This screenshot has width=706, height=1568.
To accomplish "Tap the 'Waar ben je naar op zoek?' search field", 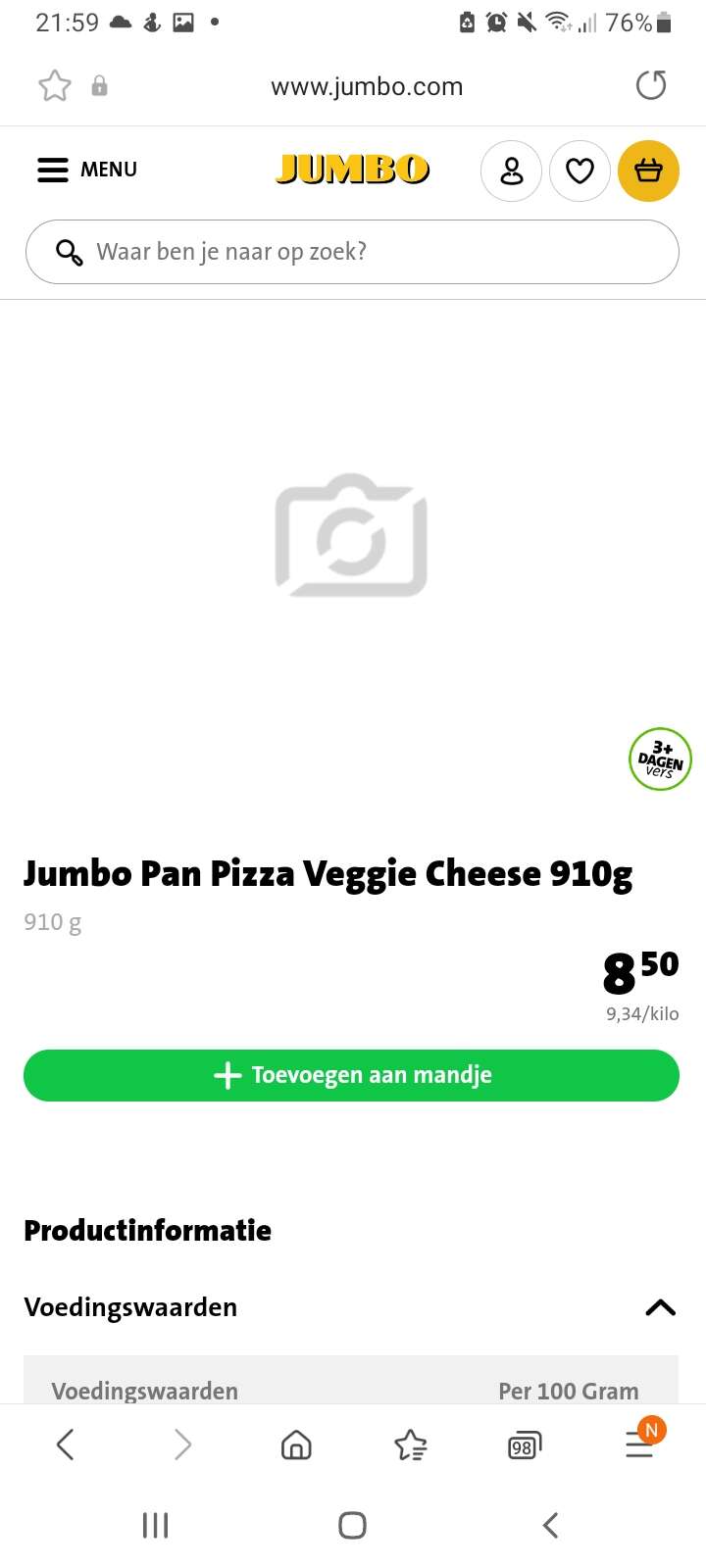I will 352,252.
